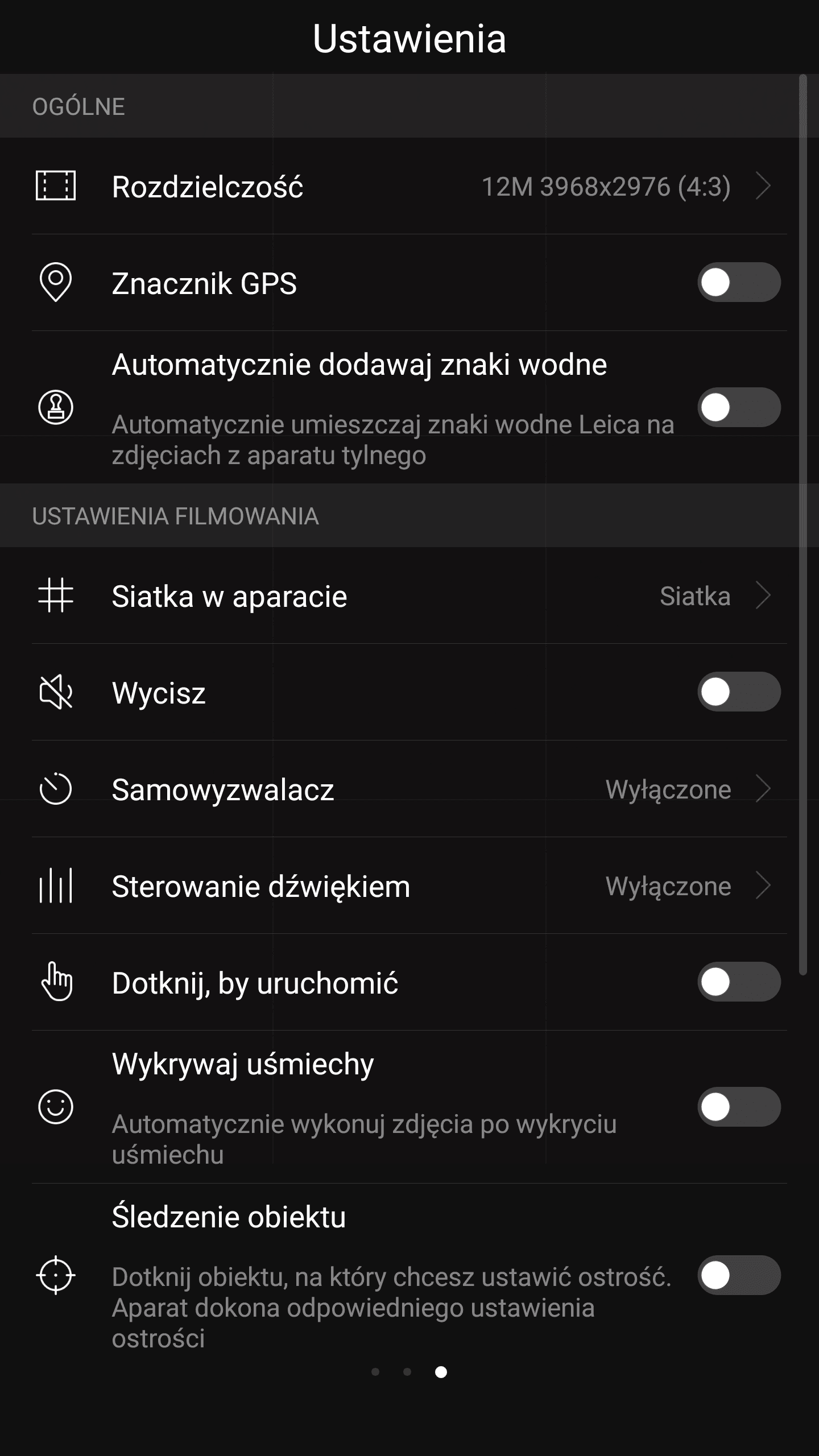Open Siatka w aparacie options
Image resolution: width=819 pixels, height=1456 pixels.
pyautogui.click(x=409, y=596)
